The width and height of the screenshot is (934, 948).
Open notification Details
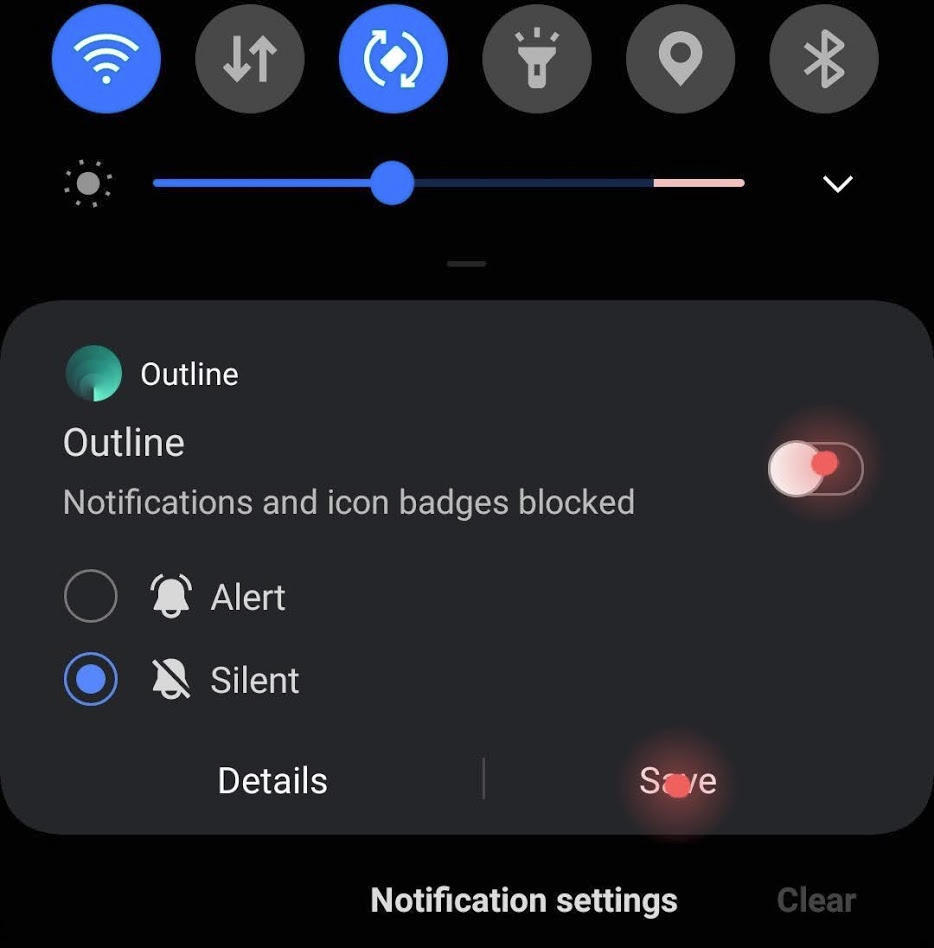click(x=272, y=781)
